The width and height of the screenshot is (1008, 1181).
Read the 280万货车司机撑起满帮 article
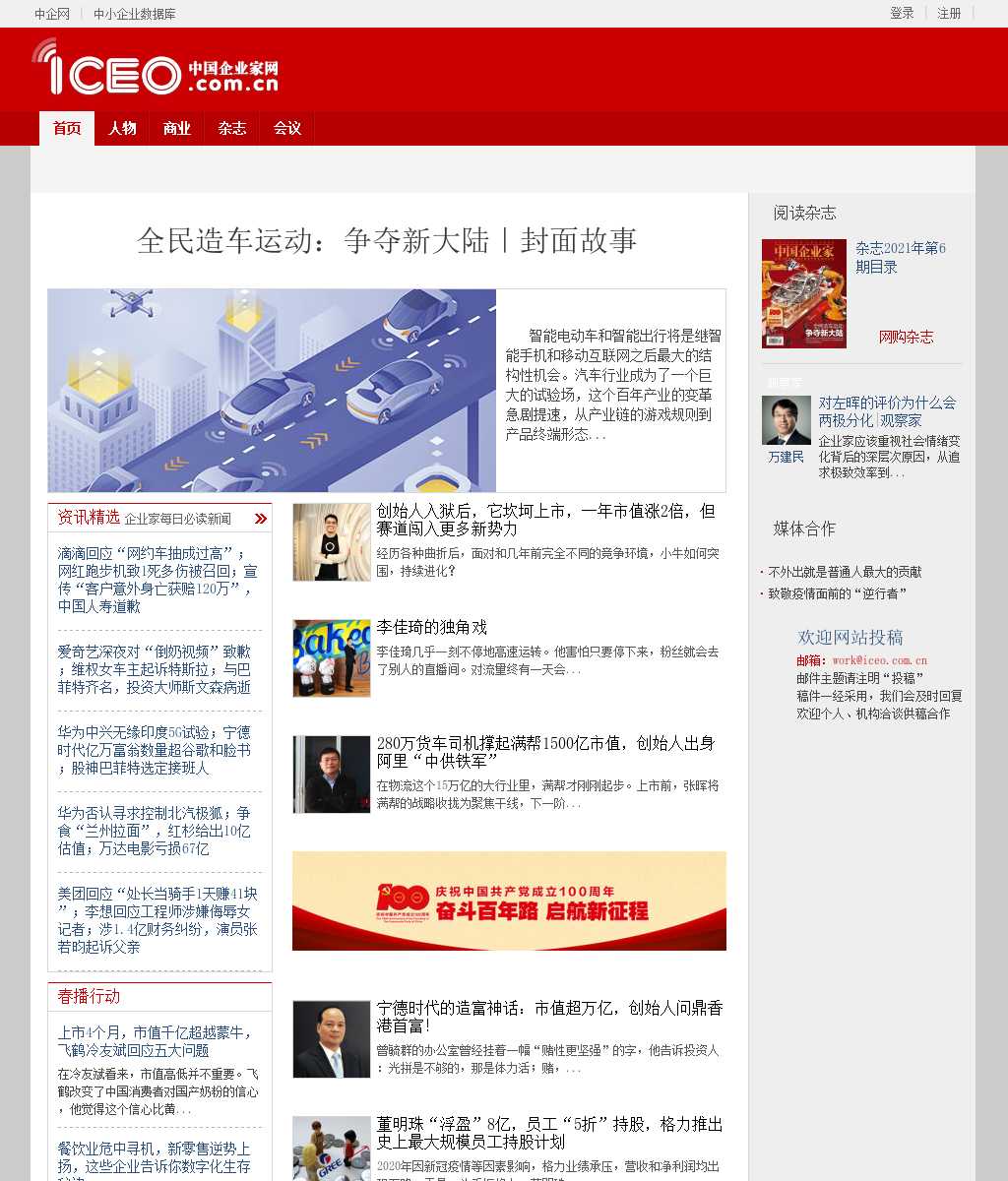[545, 752]
